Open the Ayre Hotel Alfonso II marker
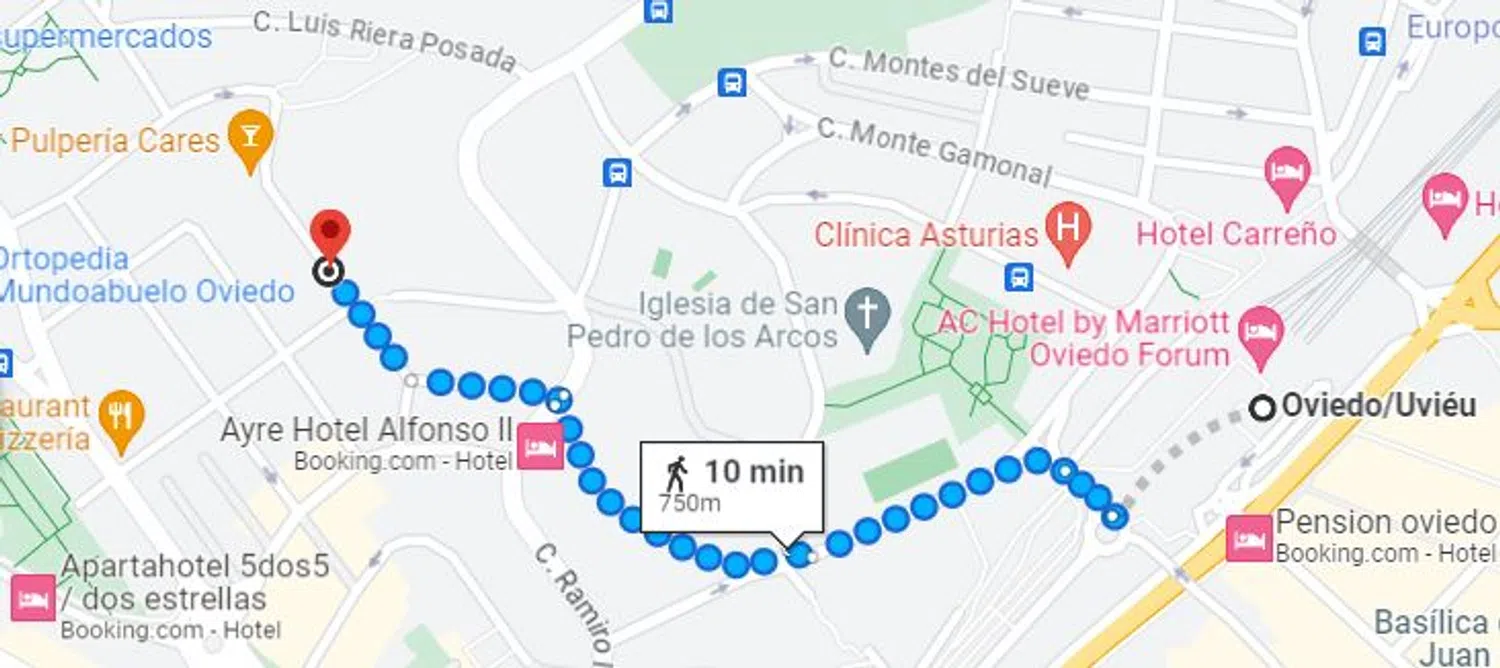The height and width of the screenshot is (668, 1500). click(540, 445)
